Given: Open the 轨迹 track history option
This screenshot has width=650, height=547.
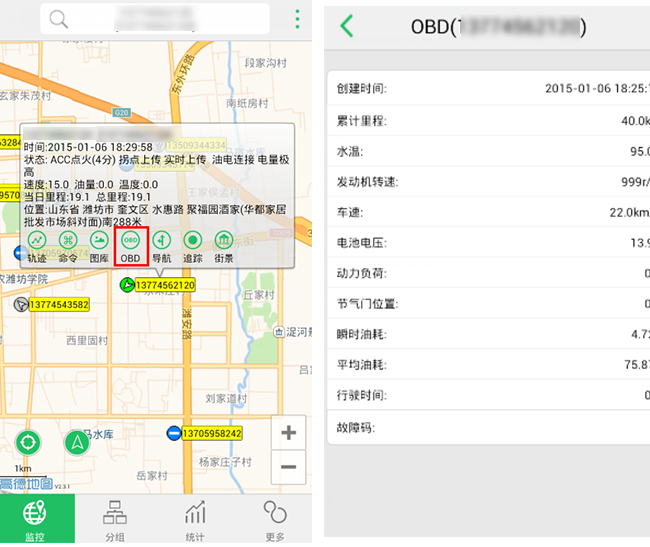Looking at the screenshot, I should 37,243.
